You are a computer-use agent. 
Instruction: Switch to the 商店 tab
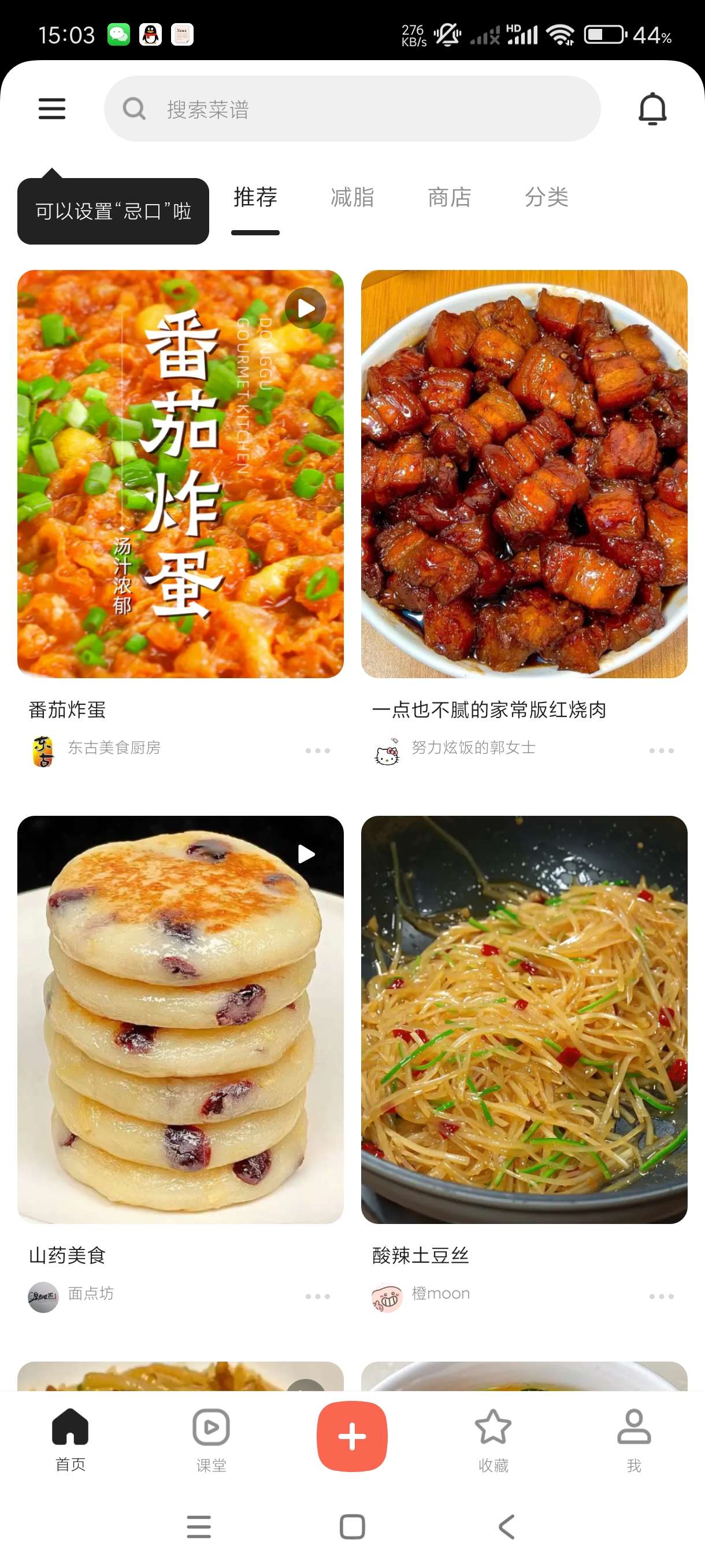449,197
